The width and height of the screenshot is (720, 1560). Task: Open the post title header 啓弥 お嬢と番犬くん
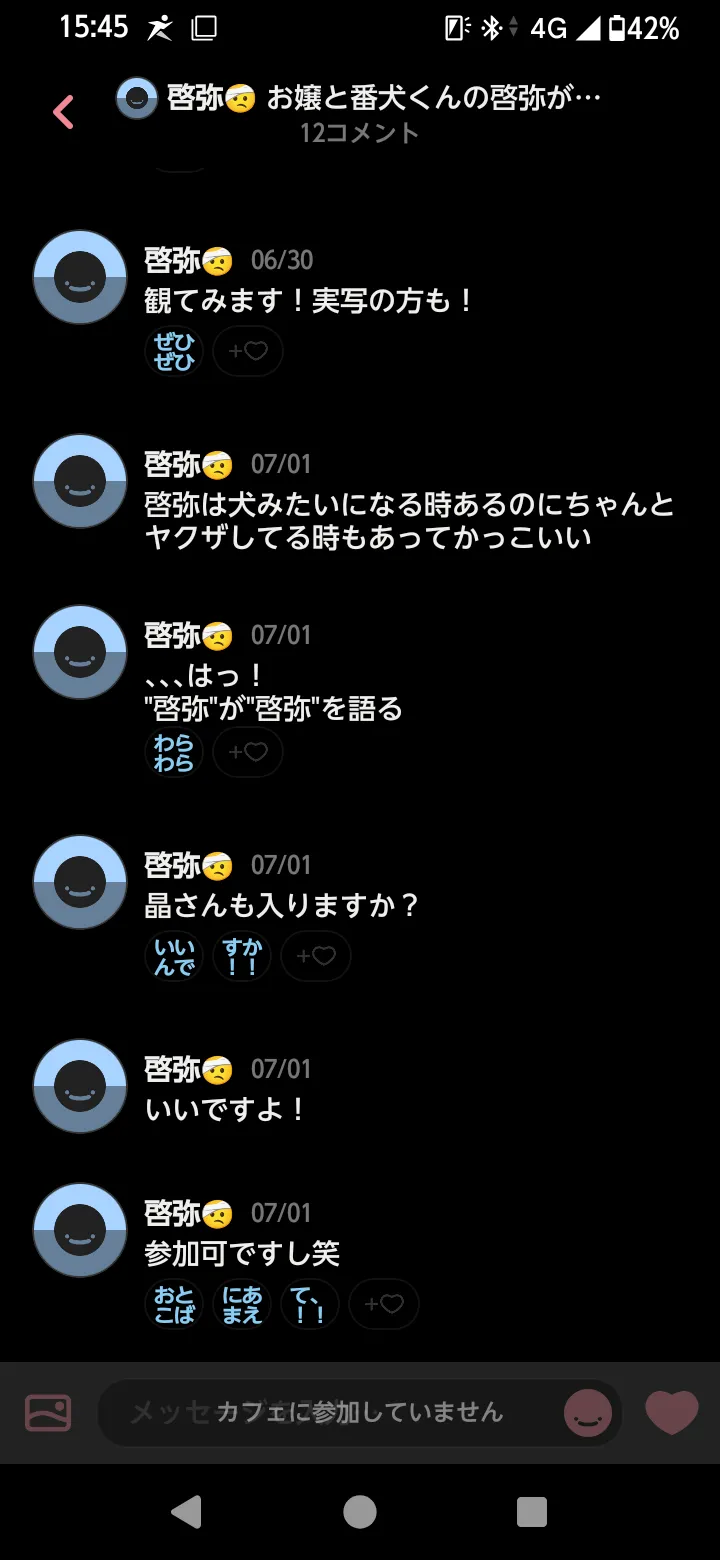pyautogui.click(x=360, y=99)
